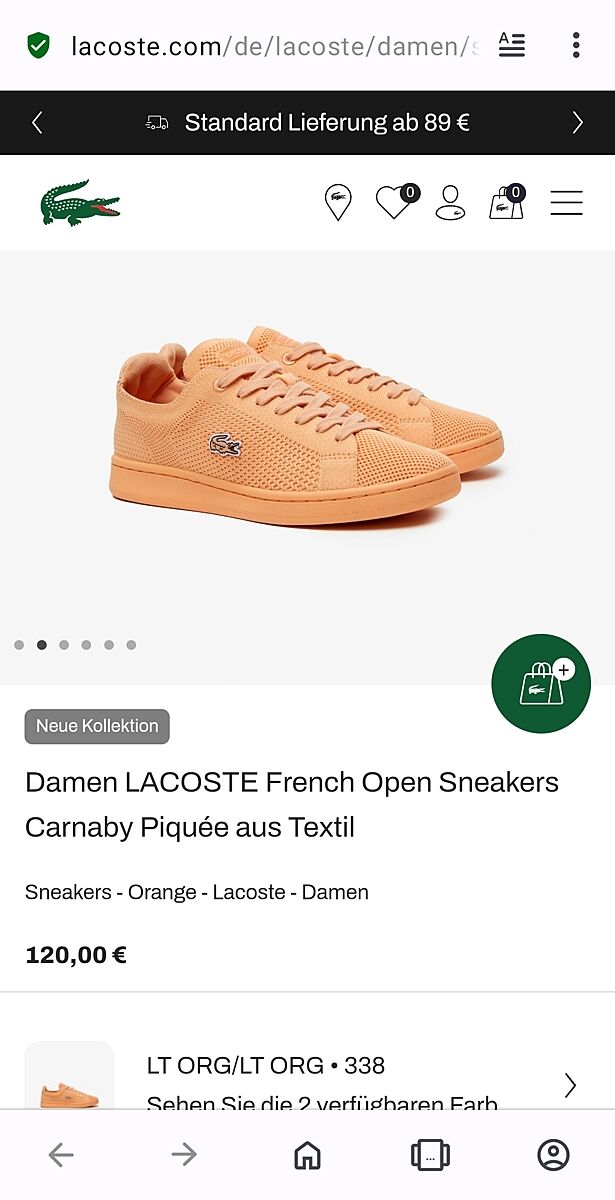Expand the LT ORG color options row
This screenshot has width=615, height=1200.
coord(570,1085)
